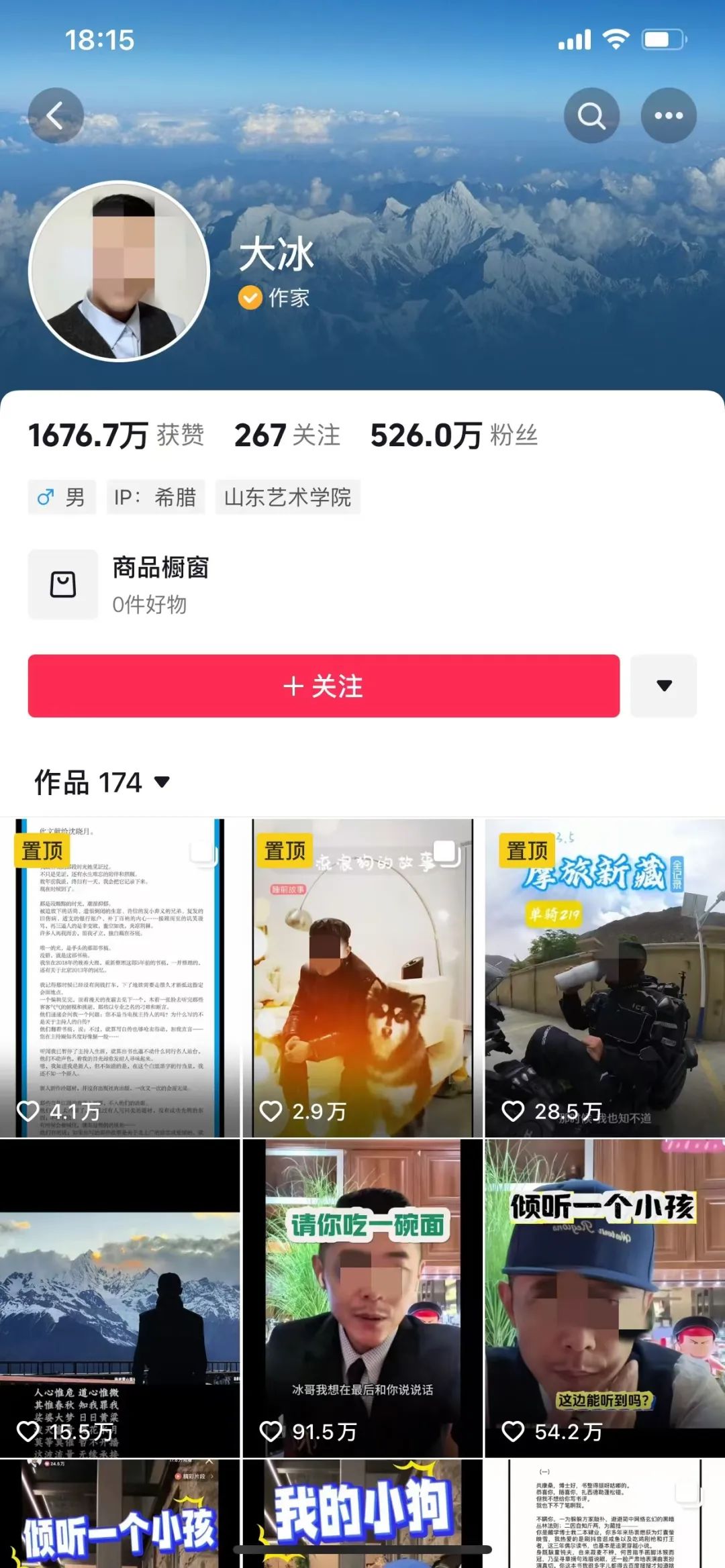View the 大冰 profile avatar
Viewport: 725px width, 1568px height.
tap(119, 271)
